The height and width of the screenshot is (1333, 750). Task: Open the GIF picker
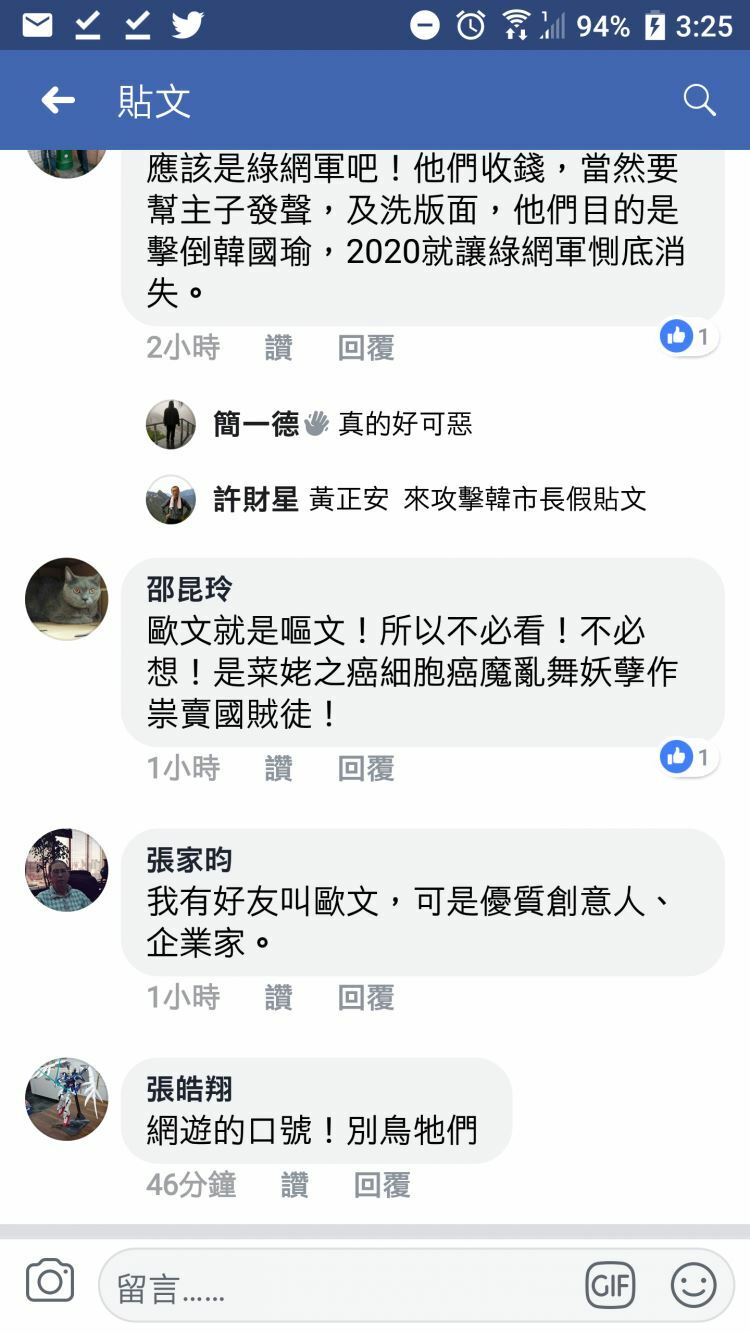pos(610,1285)
